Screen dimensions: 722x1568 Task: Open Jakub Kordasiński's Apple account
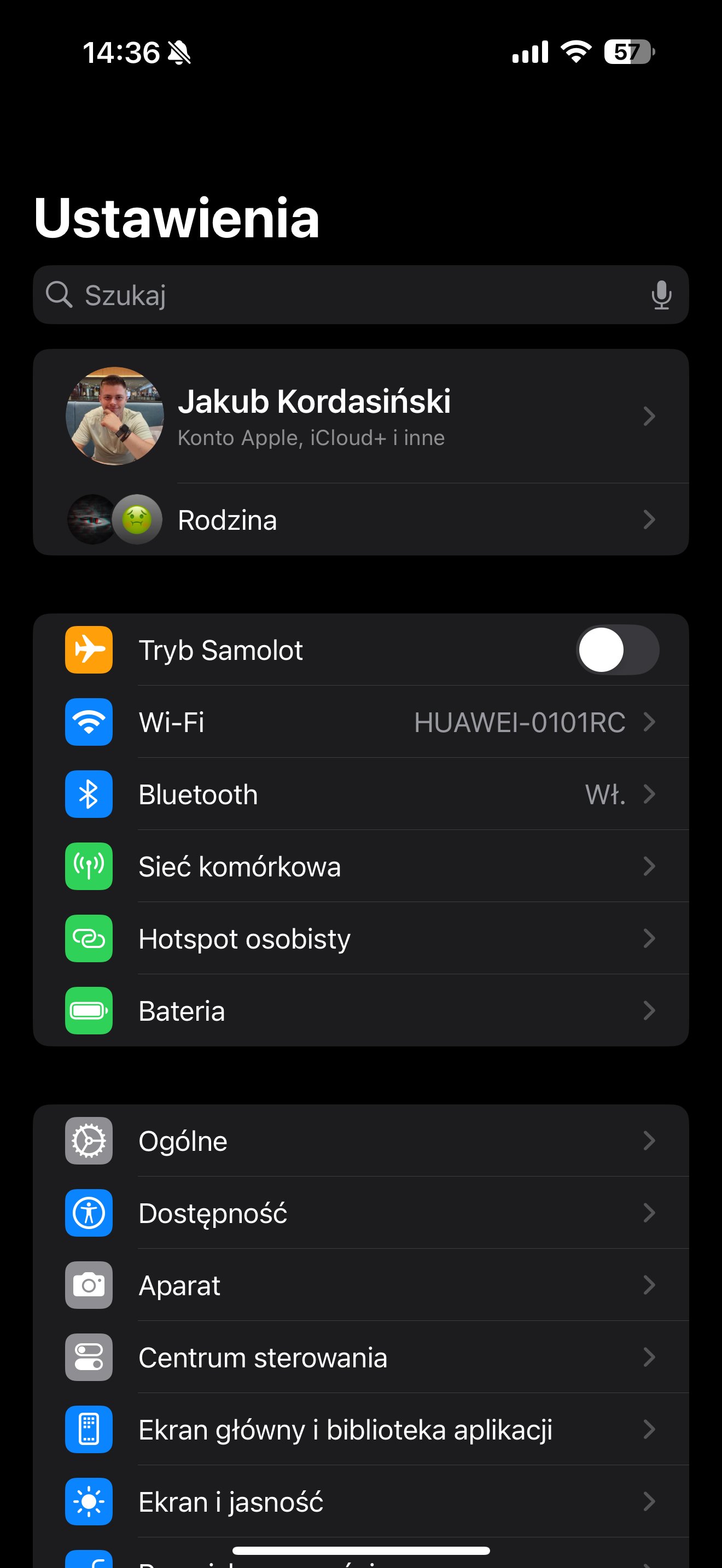(x=360, y=417)
